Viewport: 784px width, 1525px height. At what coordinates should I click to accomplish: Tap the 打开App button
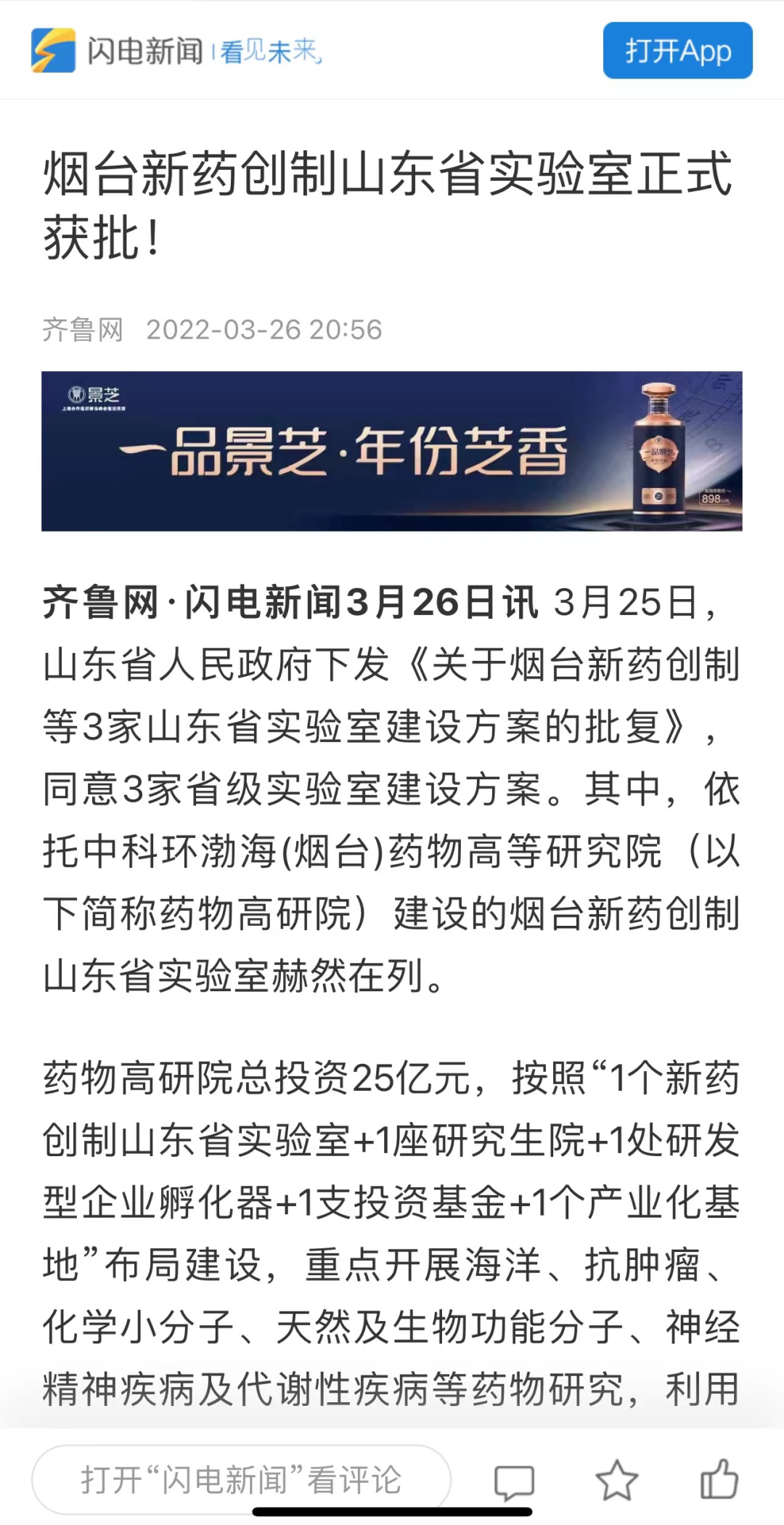point(677,51)
